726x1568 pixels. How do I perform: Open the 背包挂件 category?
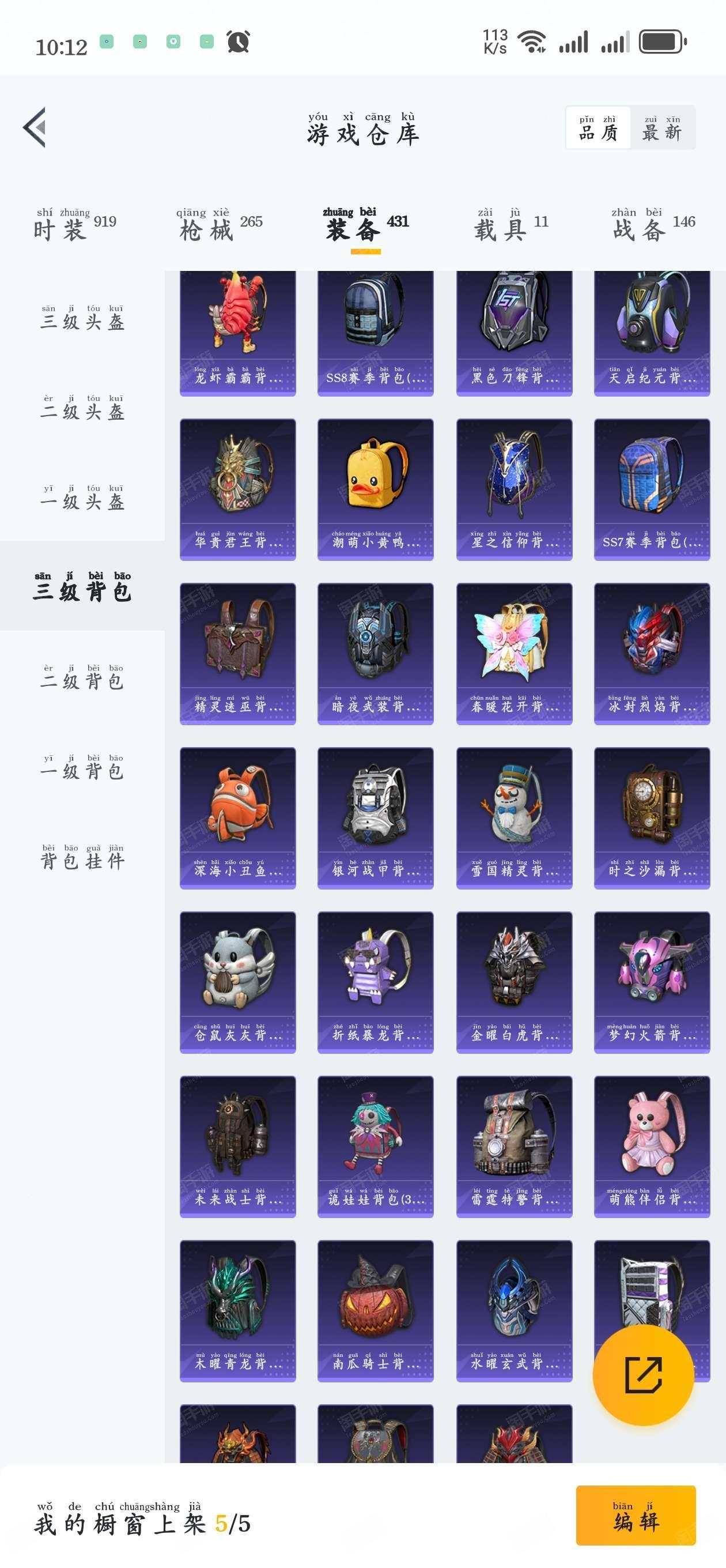[x=82, y=856]
